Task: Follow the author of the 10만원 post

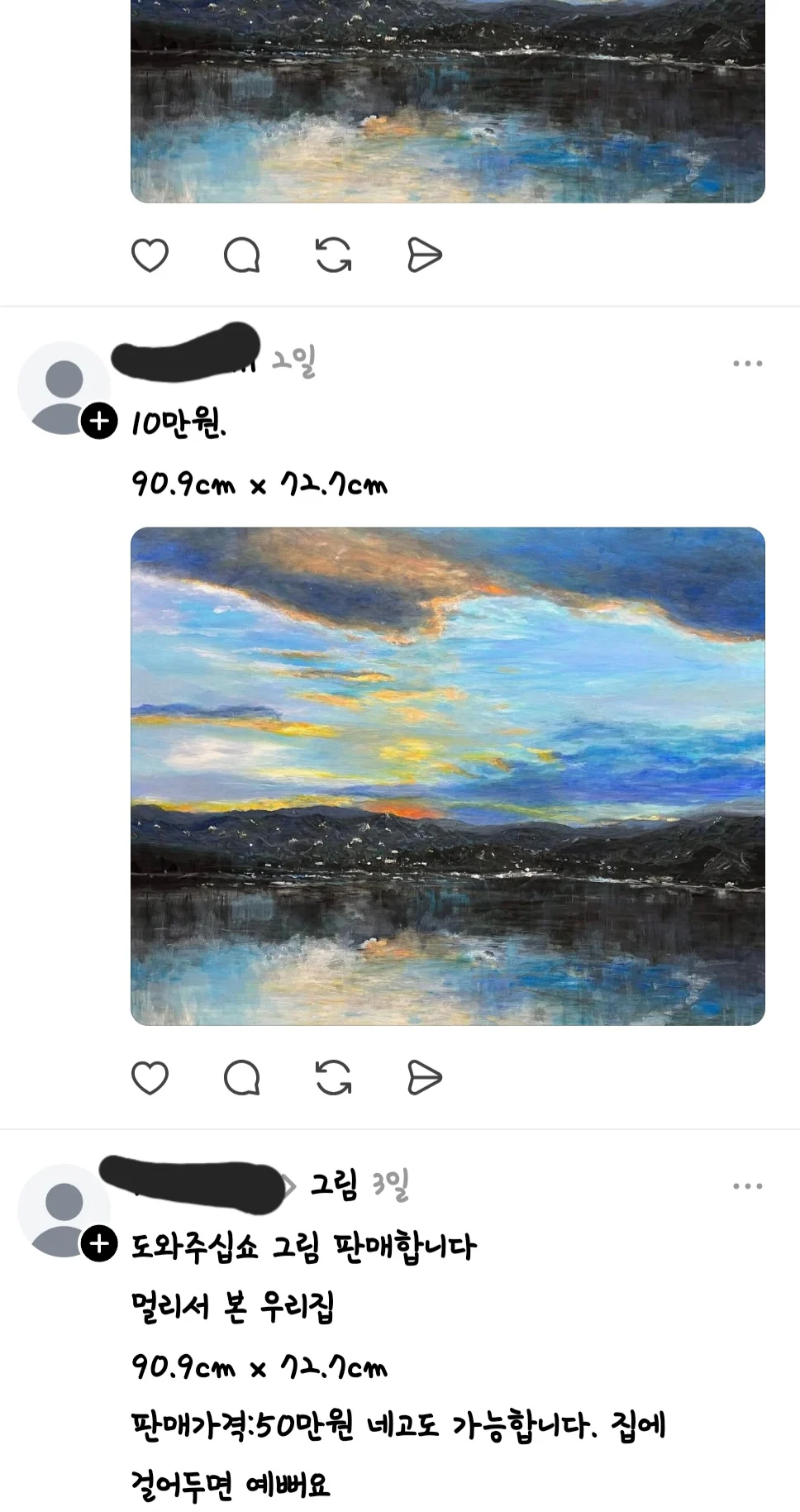Action: [x=99, y=422]
